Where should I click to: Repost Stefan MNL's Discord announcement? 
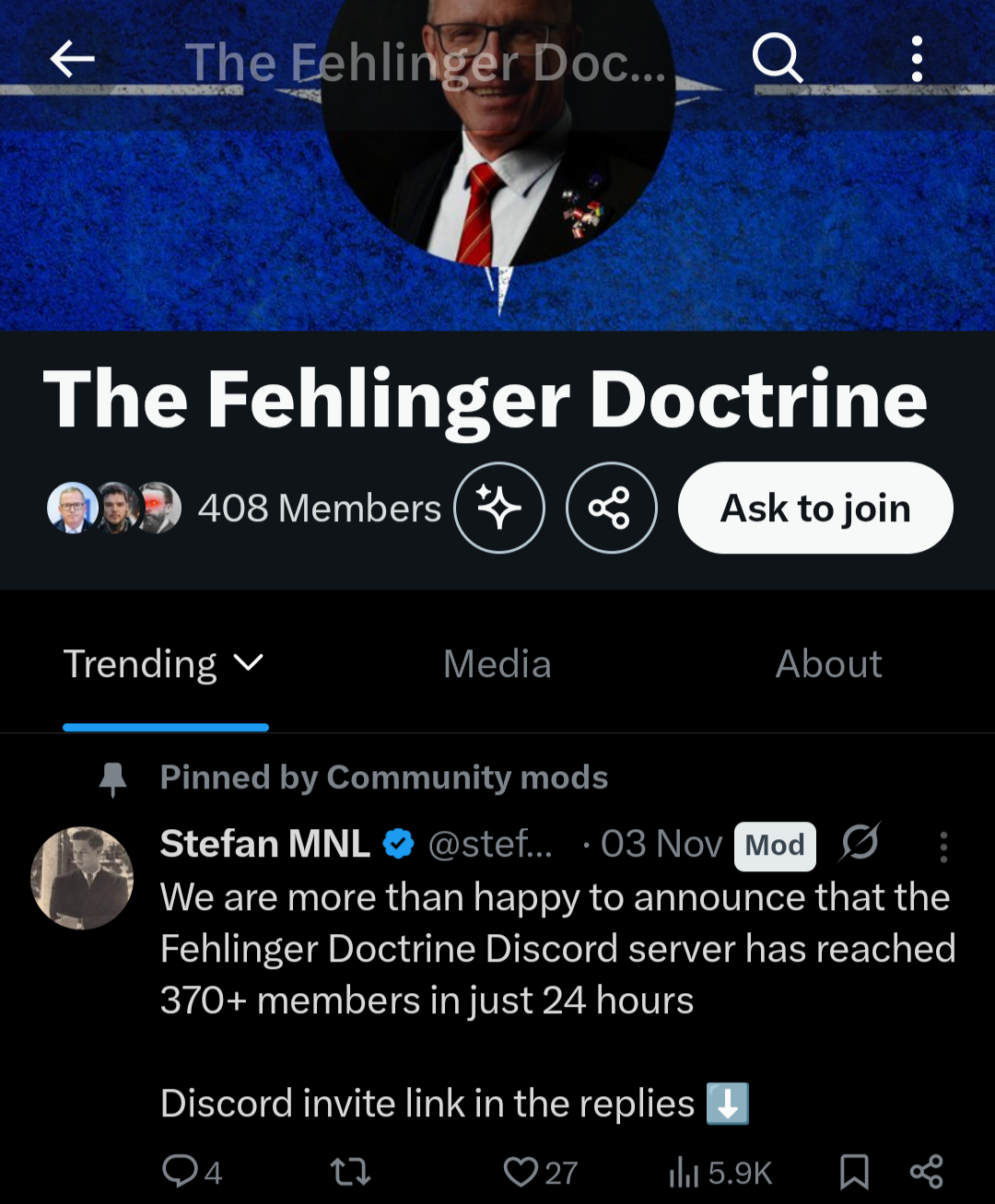click(350, 1172)
